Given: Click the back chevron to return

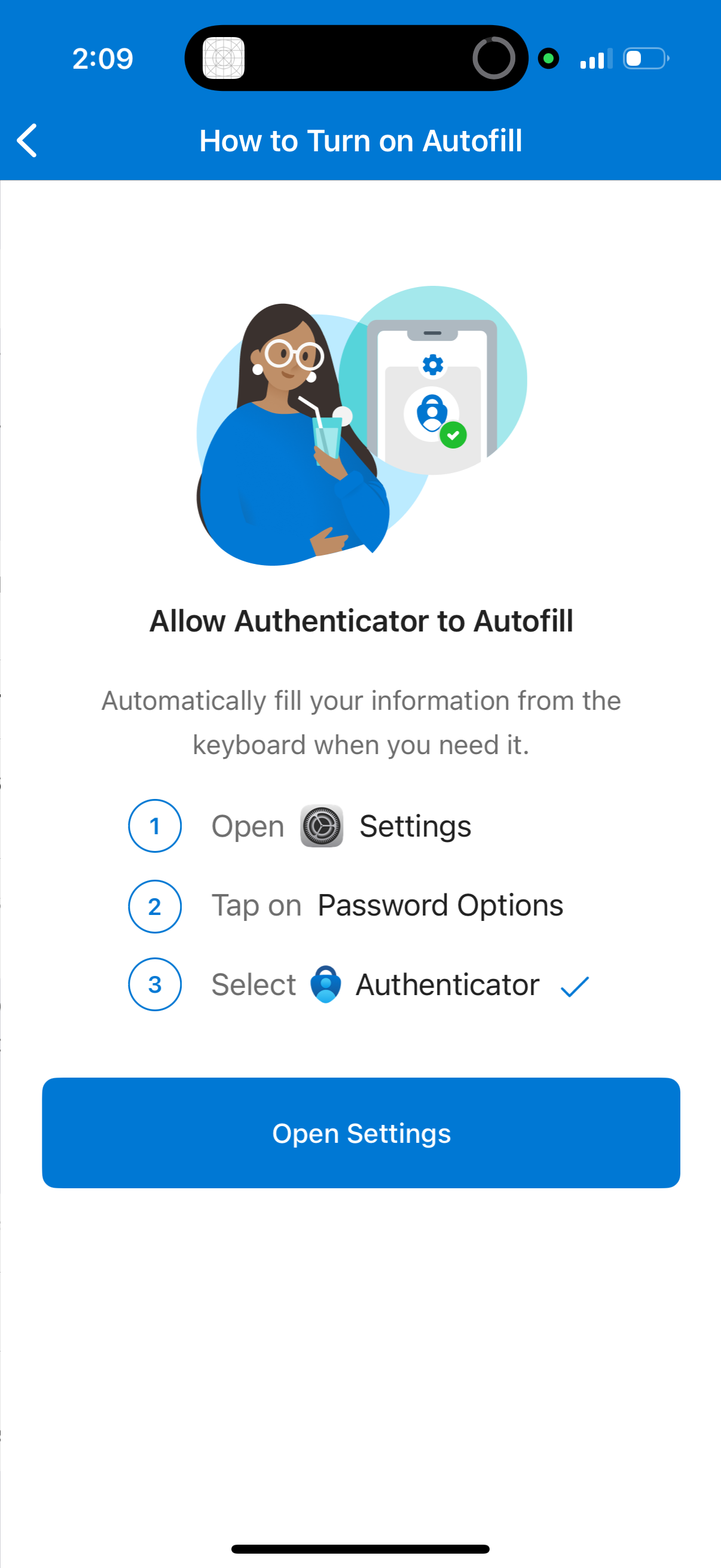Looking at the screenshot, I should coord(27,139).
